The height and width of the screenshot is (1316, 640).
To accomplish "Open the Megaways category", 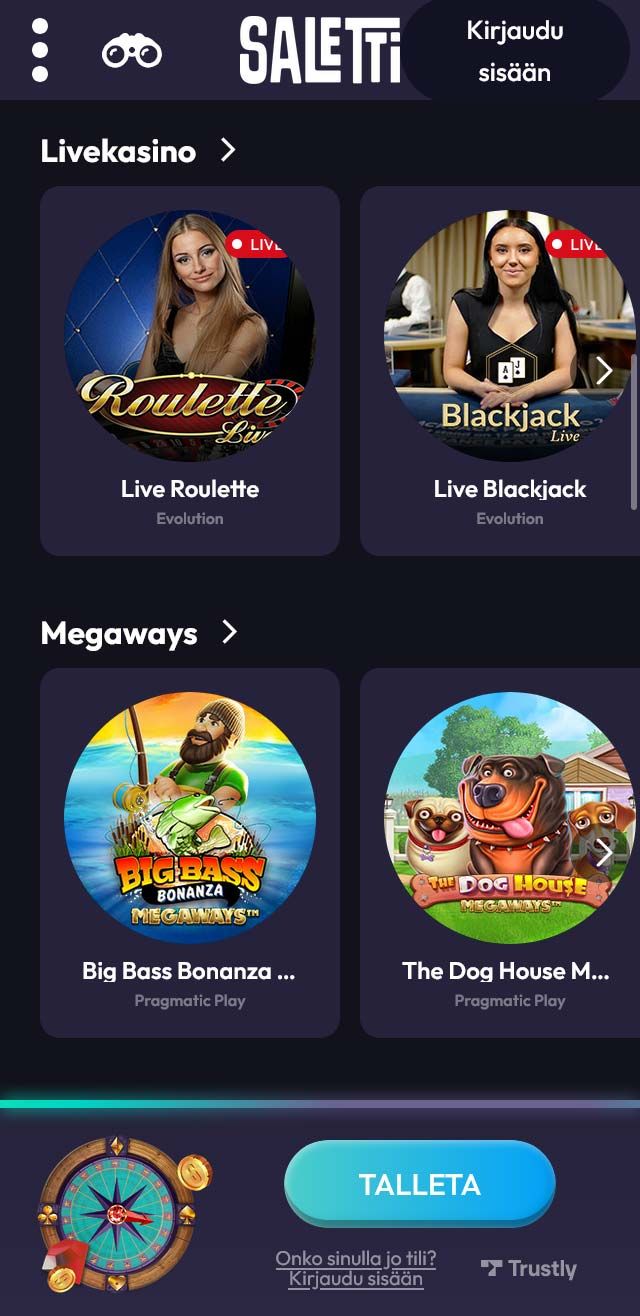I will click(139, 633).
